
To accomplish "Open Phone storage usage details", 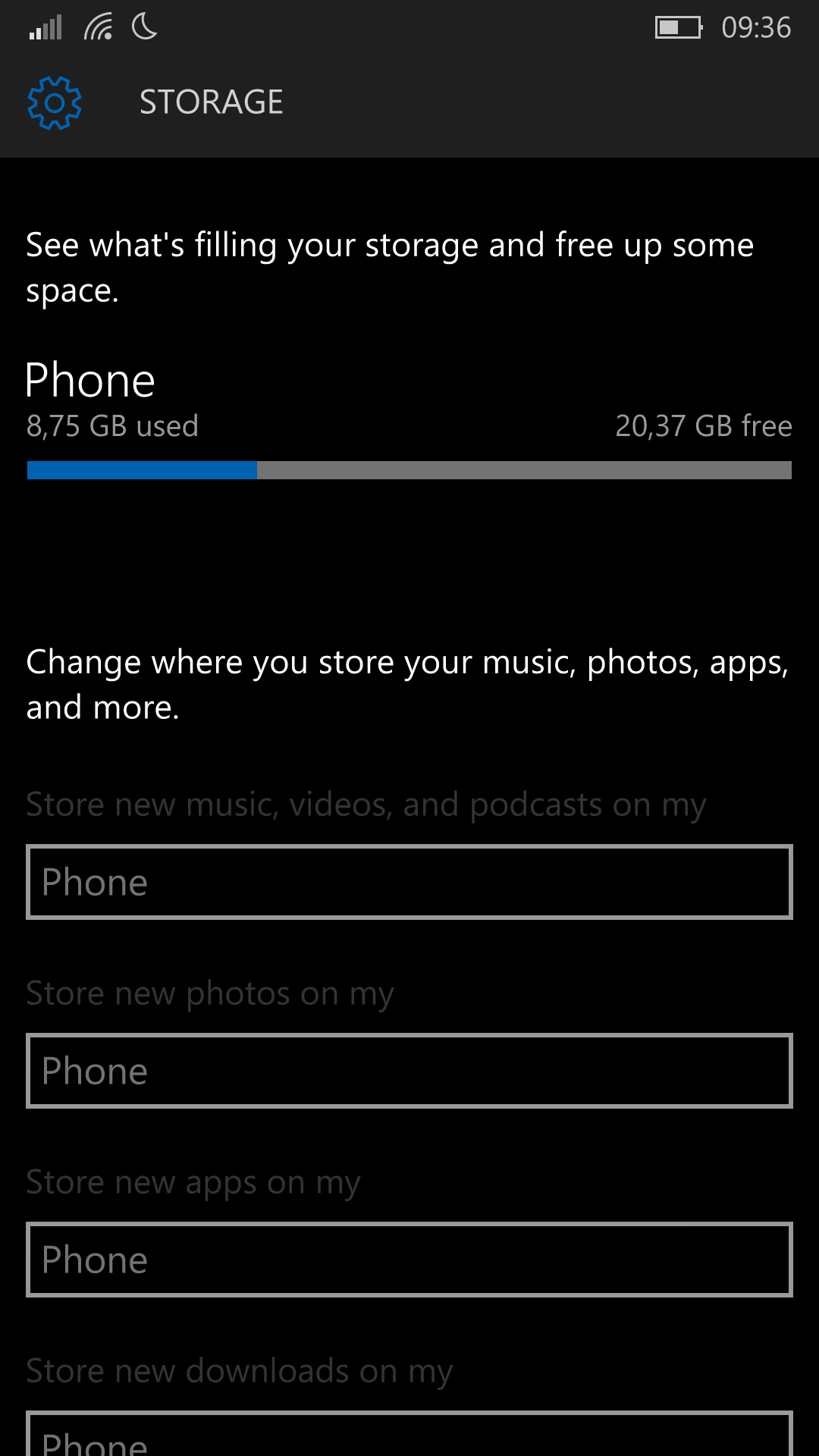I will (409, 419).
